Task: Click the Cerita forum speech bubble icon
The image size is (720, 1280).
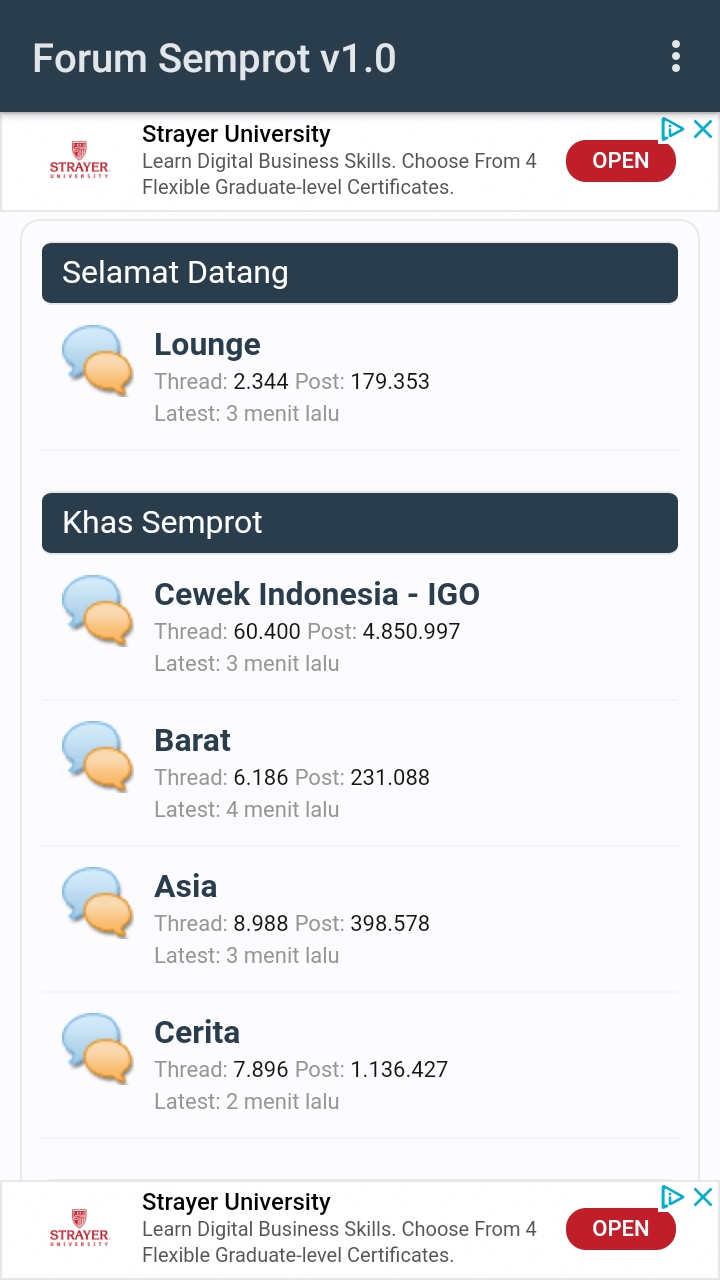Action: pyautogui.click(x=97, y=1049)
